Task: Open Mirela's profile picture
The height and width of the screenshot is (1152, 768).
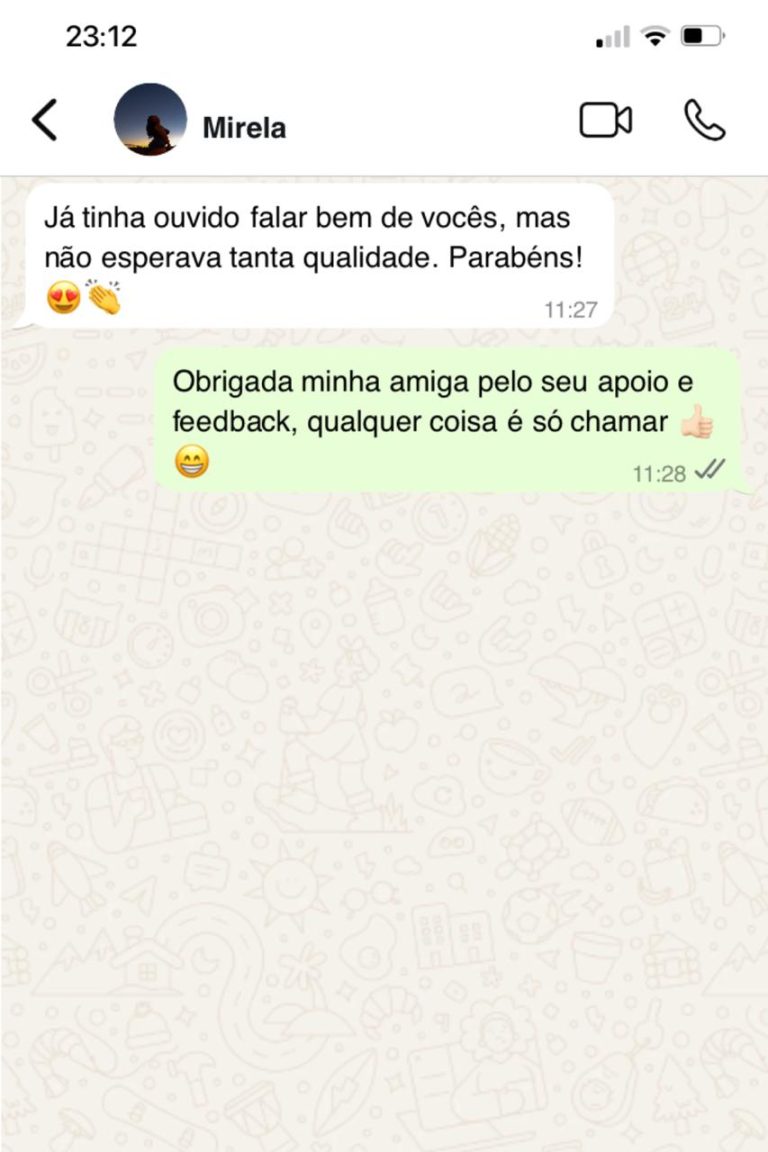Action: [x=150, y=120]
